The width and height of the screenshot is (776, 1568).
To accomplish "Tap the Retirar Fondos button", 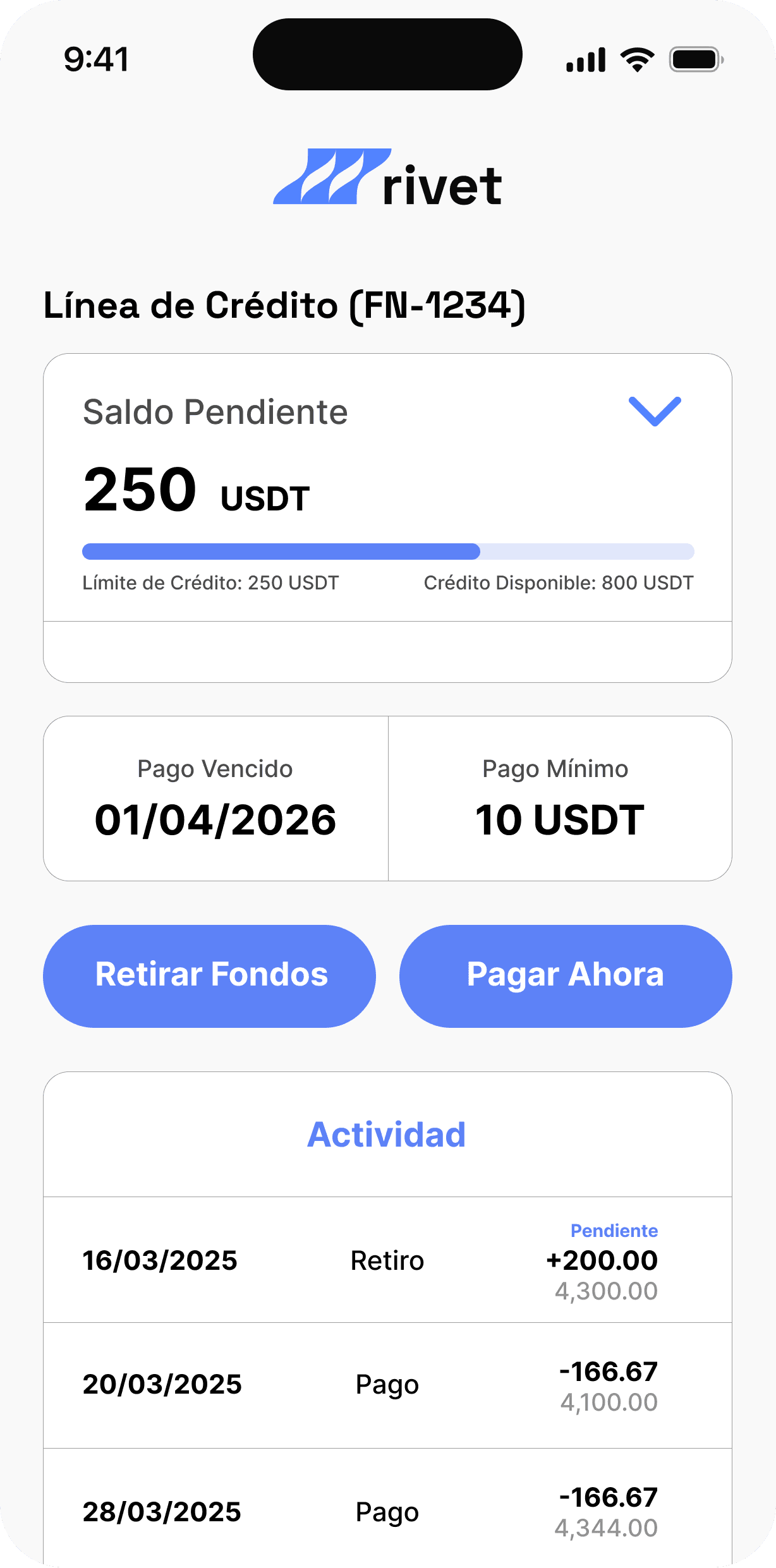I will [x=210, y=976].
